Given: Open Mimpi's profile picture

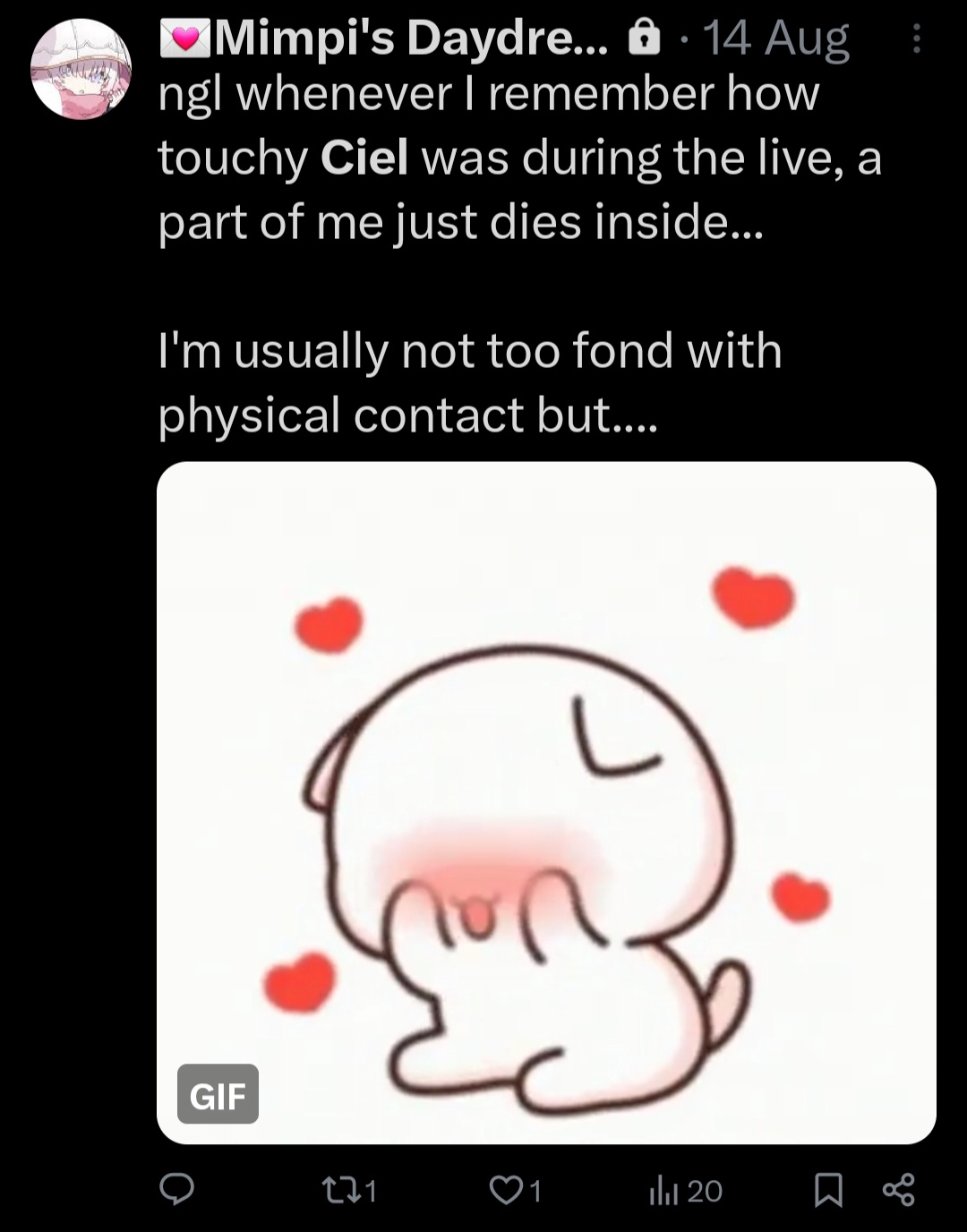Looking at the screenshot, I should click(x=81, y=70).
